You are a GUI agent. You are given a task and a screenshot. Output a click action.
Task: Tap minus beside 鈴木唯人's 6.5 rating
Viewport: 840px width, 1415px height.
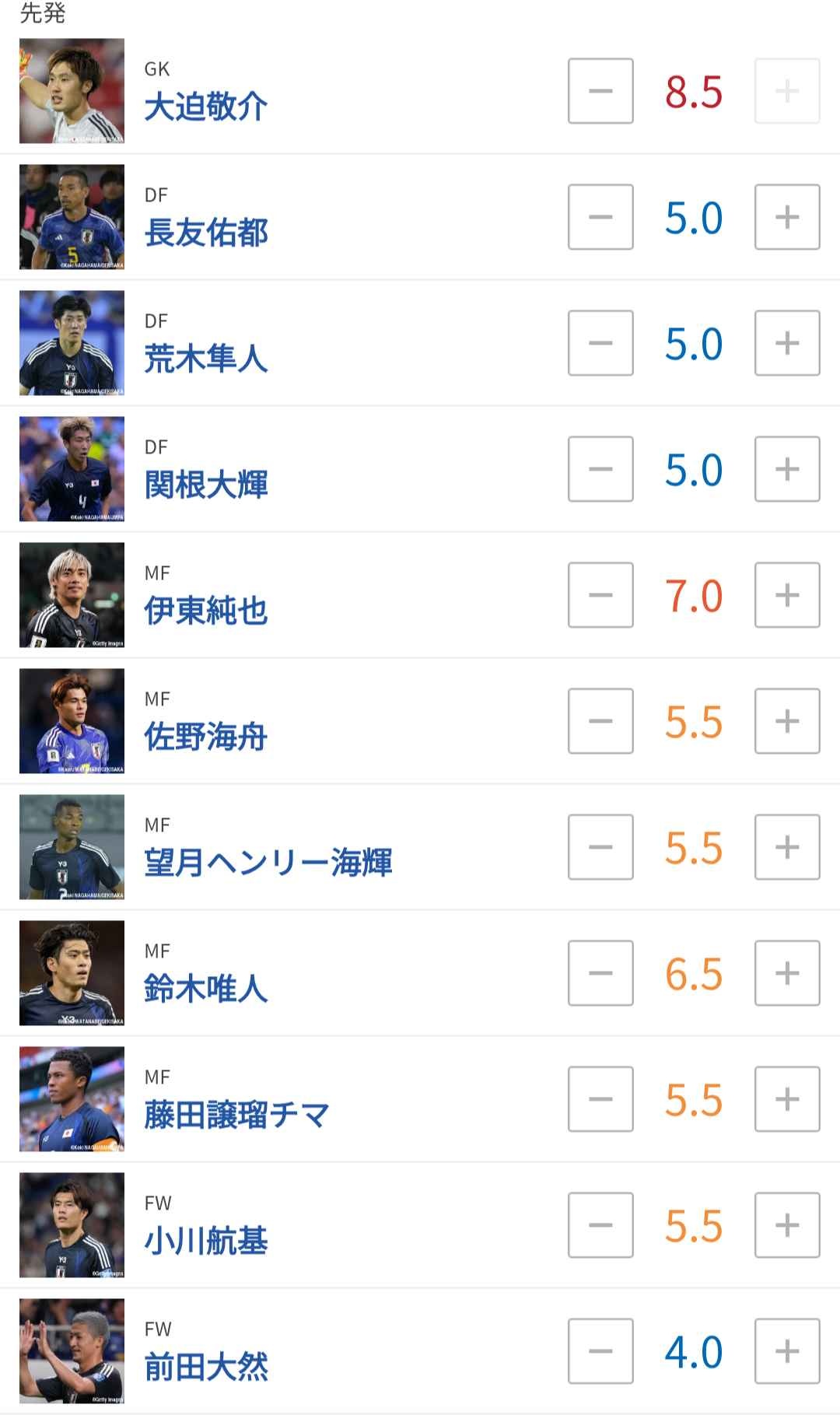(x=600, y=973)
